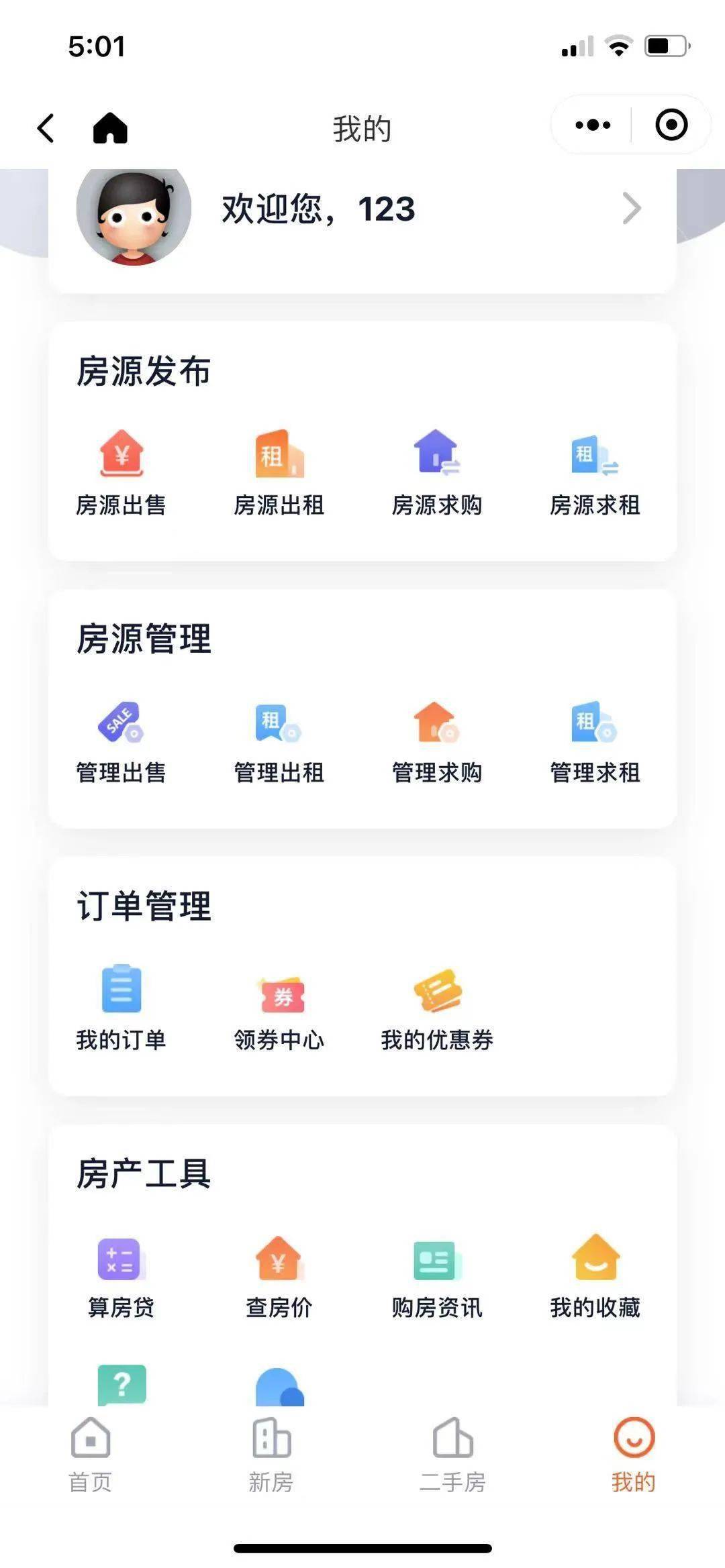Image resolution: width=725 pixels, height=1568 pixels.
Task: Switch to the 二手房 tab
Action: [x=452, y=1454]
